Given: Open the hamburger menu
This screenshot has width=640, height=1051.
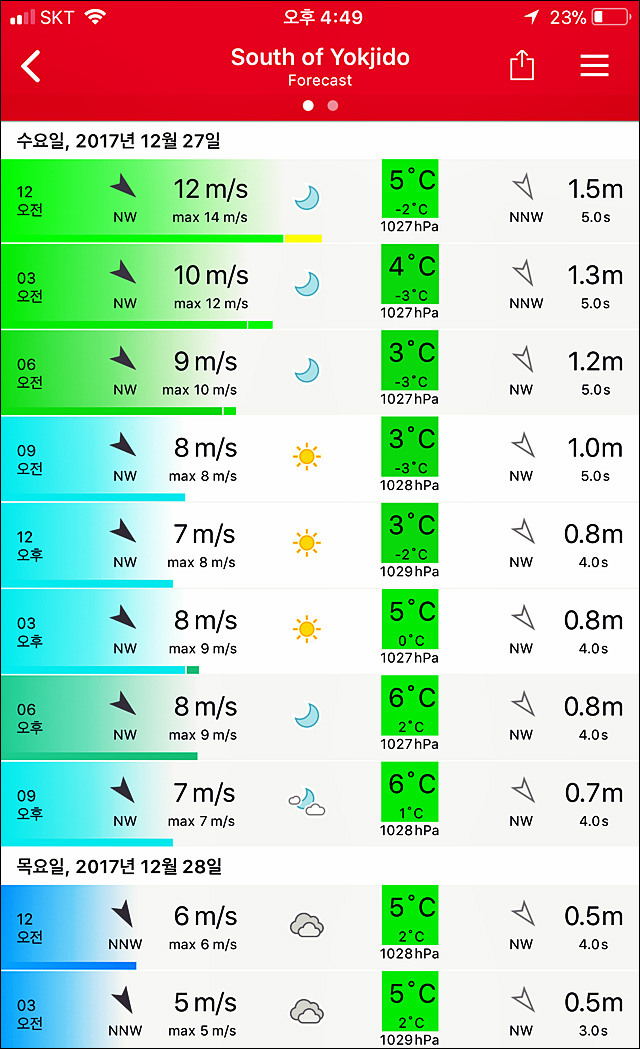Looking at the screenshot, I should [x=594, y=66].
